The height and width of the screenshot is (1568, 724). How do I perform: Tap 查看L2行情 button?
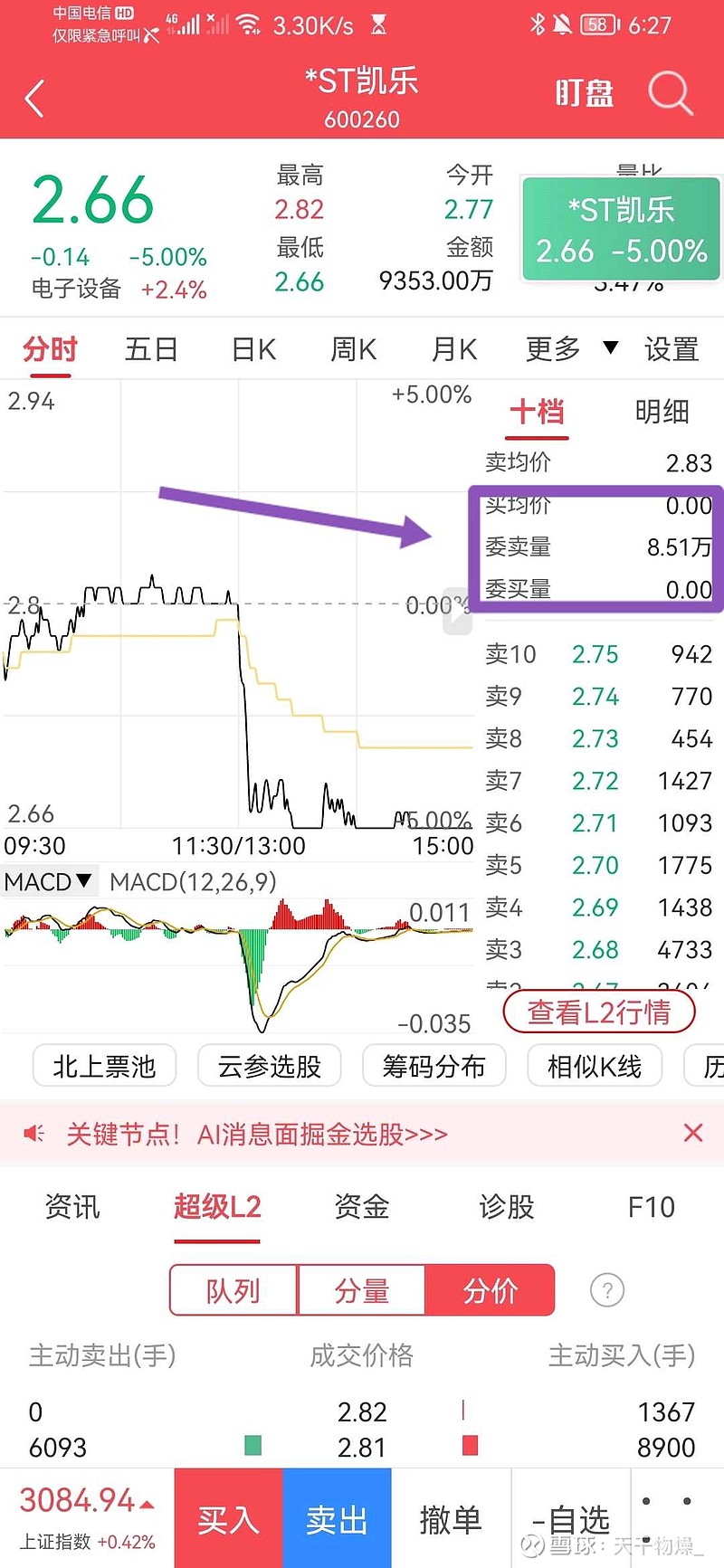pos(599,1012)
